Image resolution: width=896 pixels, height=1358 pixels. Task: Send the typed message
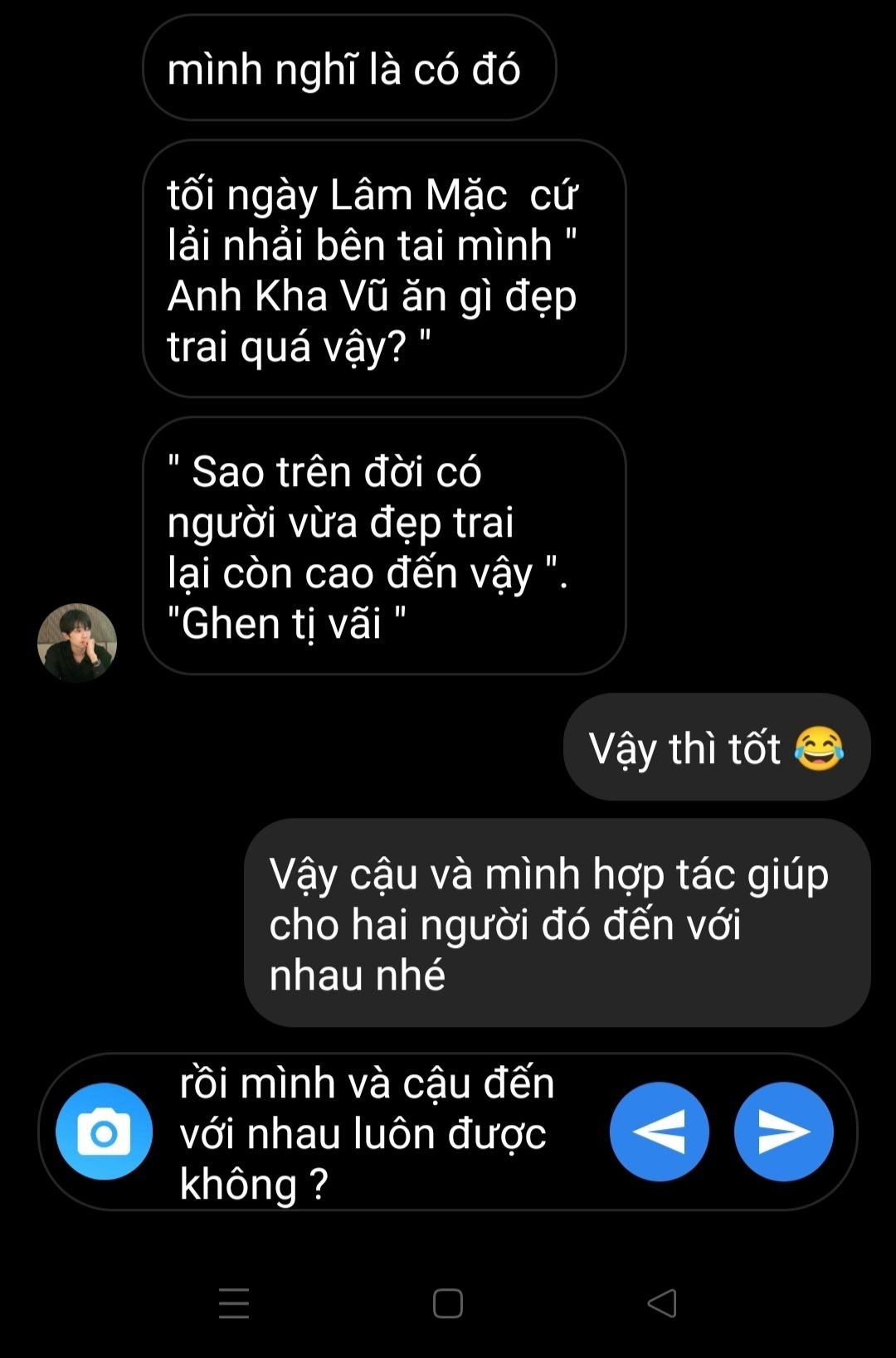783,1132
